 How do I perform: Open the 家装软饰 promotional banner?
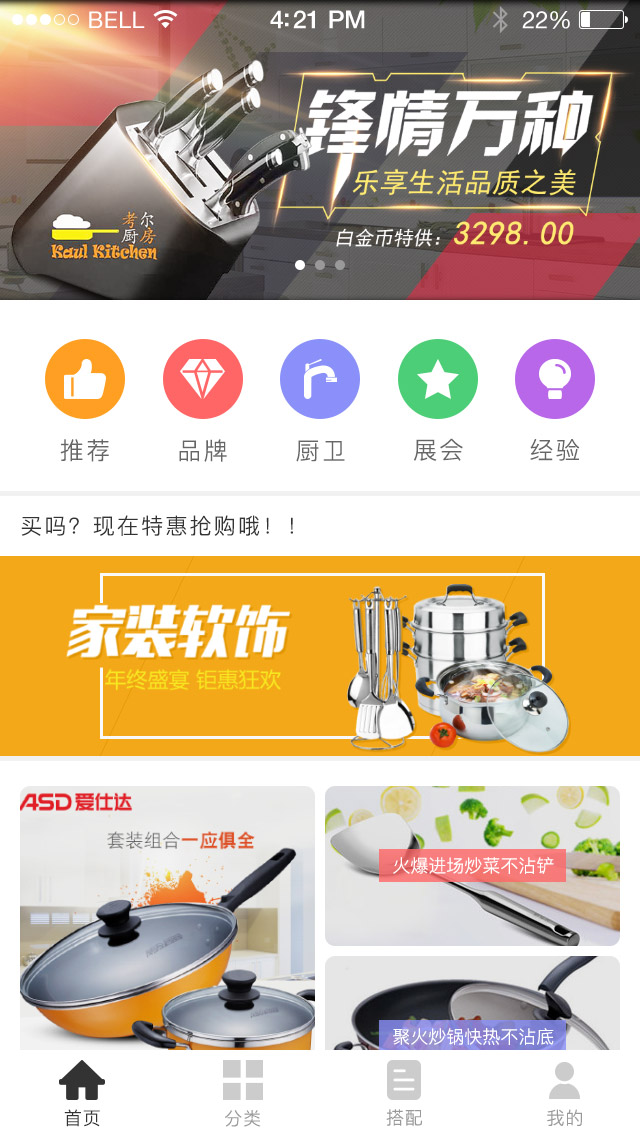tap(320, 656)
